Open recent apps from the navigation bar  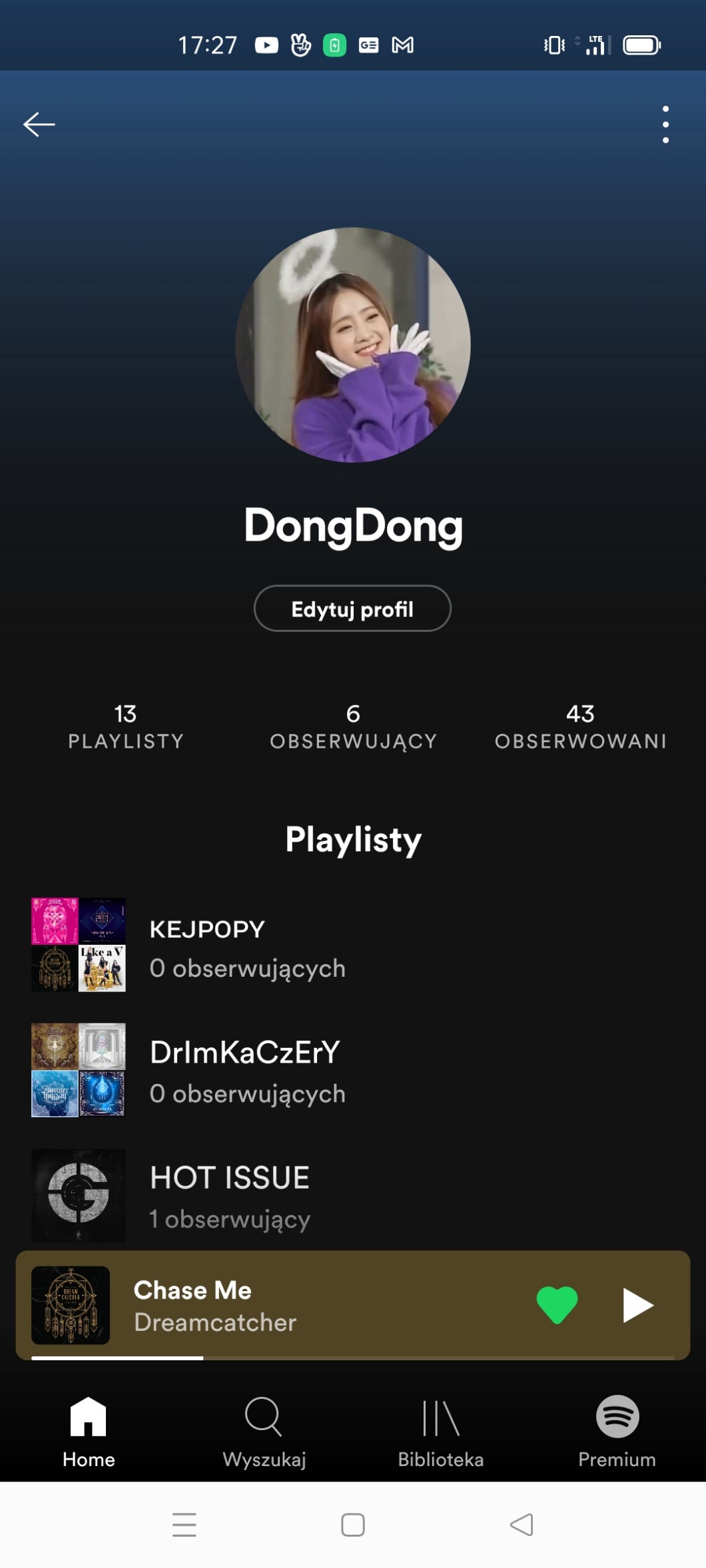tap(184, 1525)
